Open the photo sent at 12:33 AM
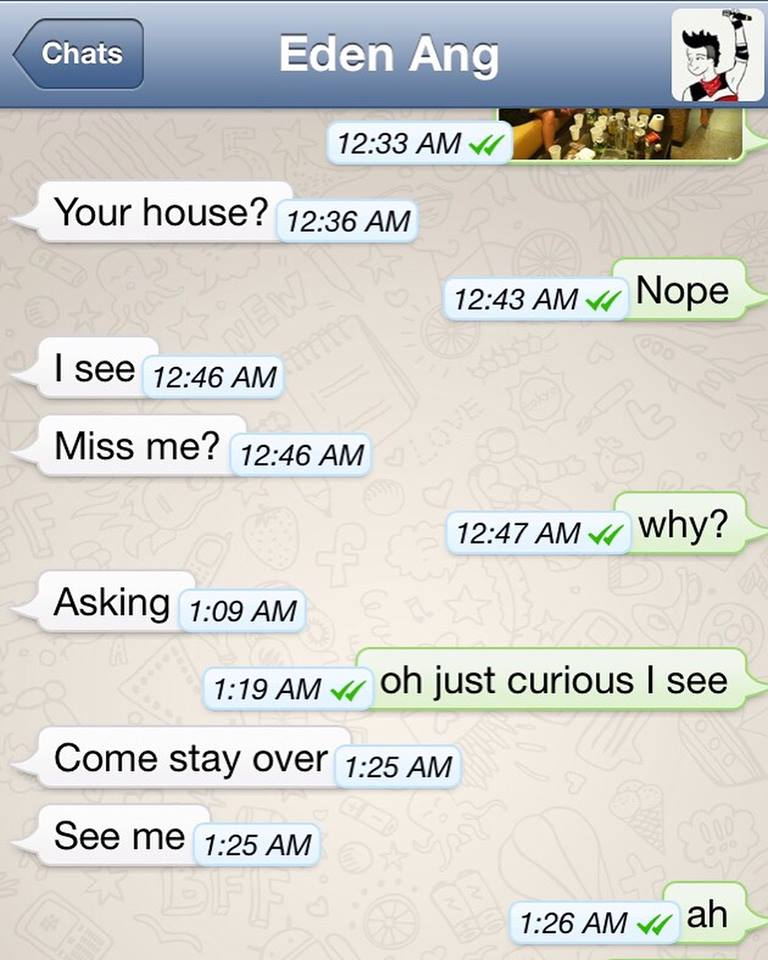 (622, 134)
